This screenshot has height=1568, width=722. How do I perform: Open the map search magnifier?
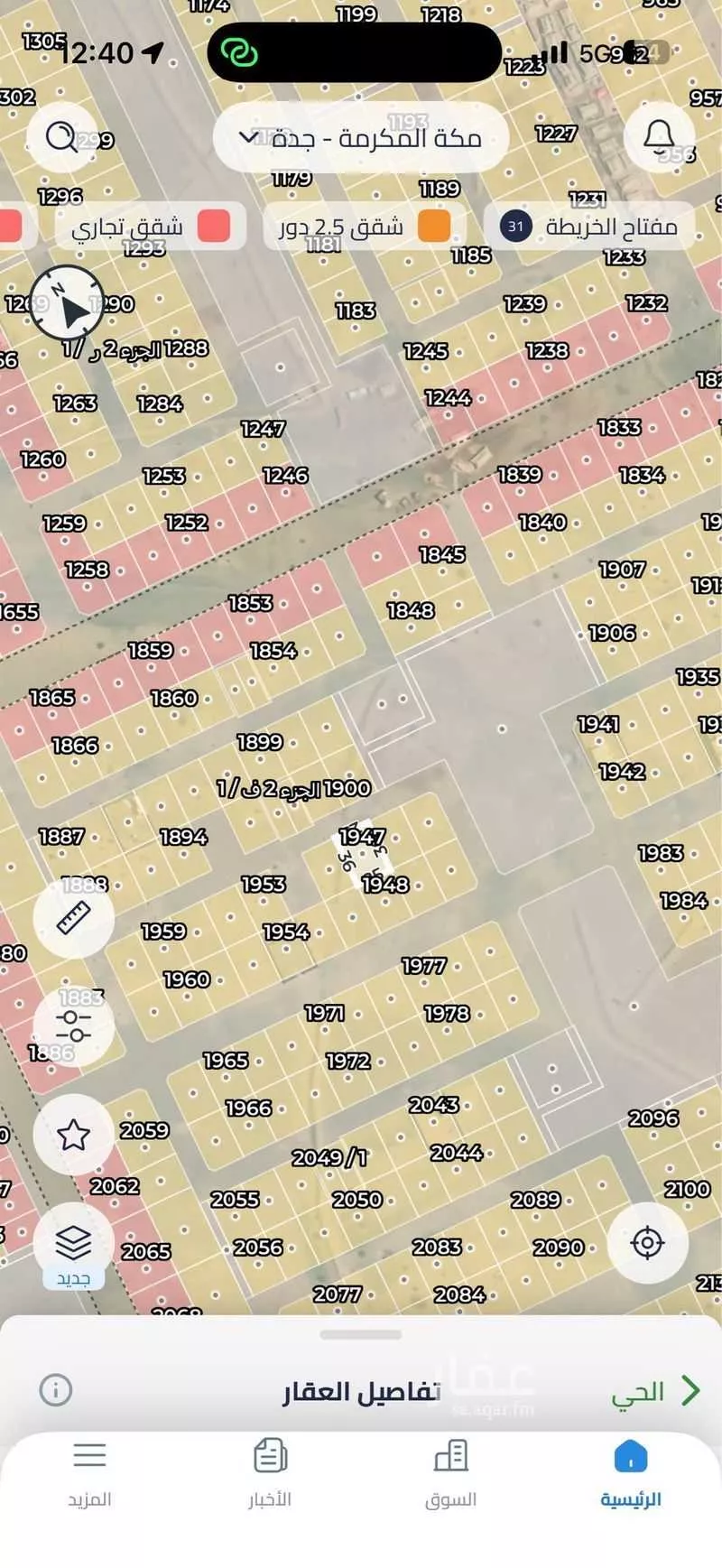[x=60, y=137]
